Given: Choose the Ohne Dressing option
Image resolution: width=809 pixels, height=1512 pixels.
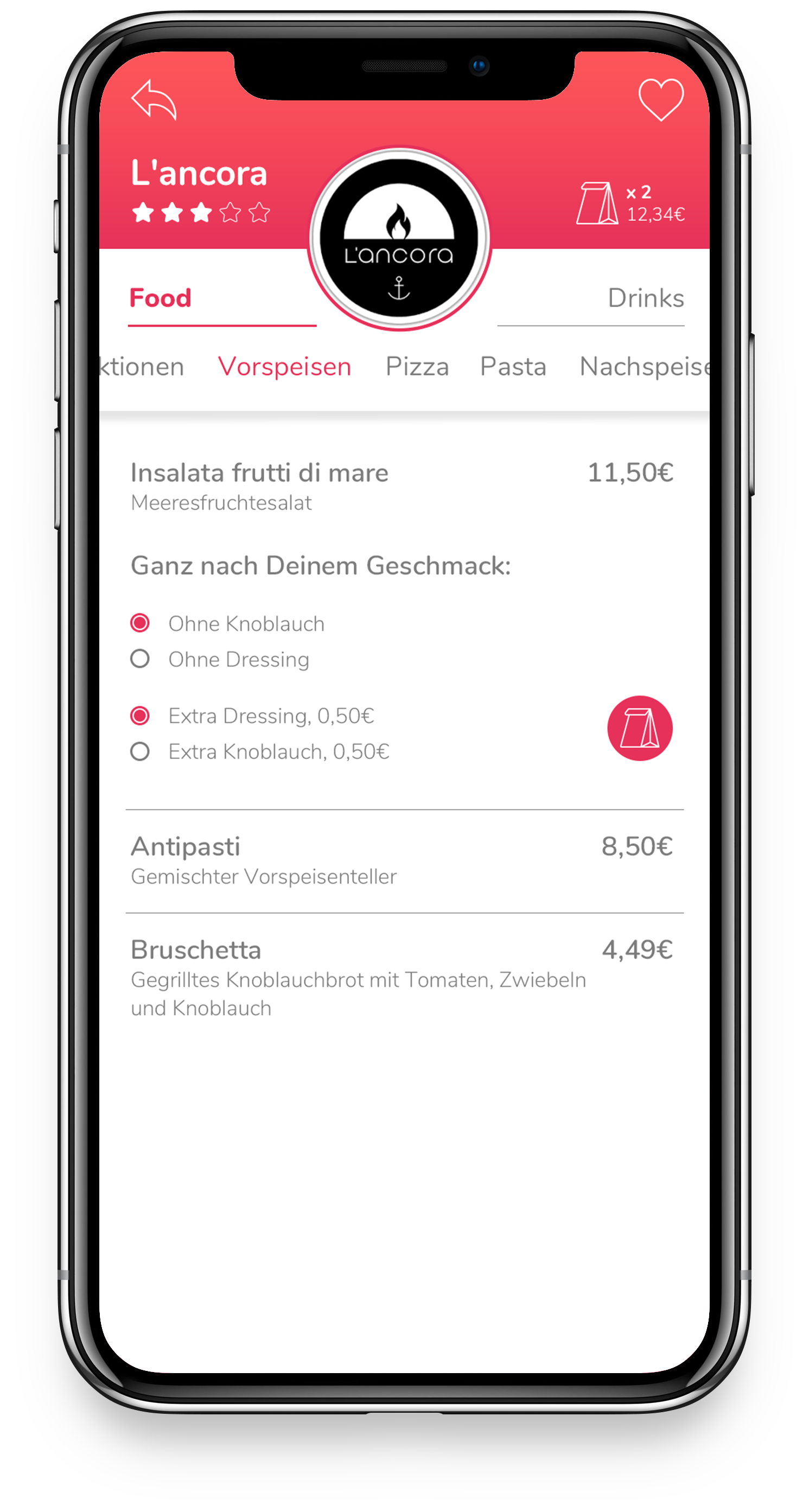Looking at the screenshot, I should (140, 659).
